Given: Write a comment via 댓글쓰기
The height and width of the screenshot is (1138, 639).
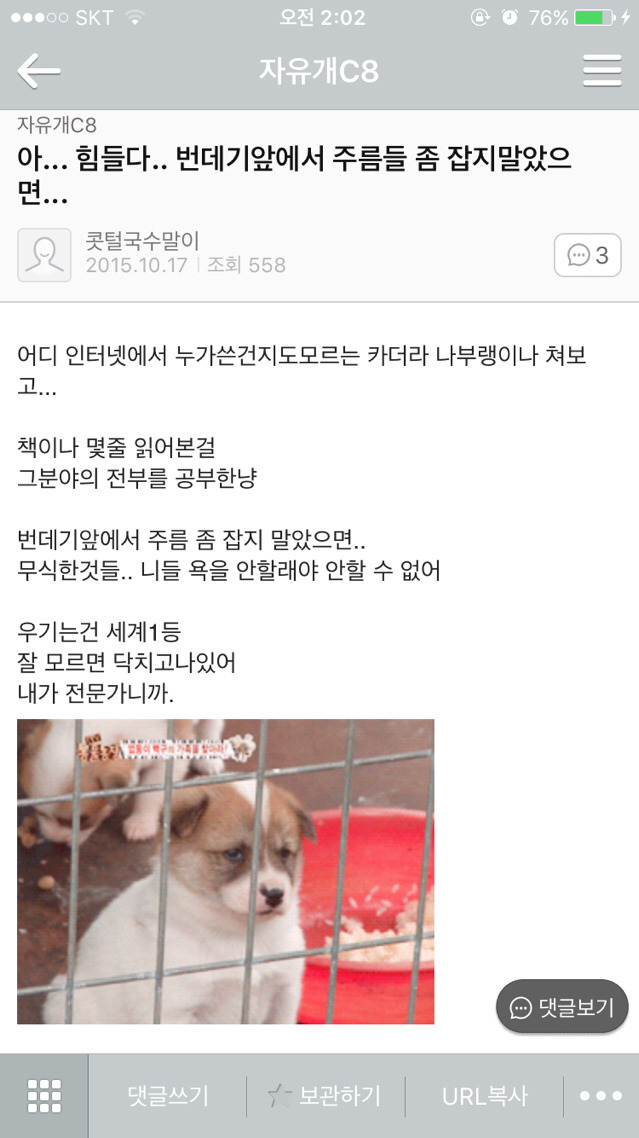Looking at the screenshot, I should click(168, 1095).
